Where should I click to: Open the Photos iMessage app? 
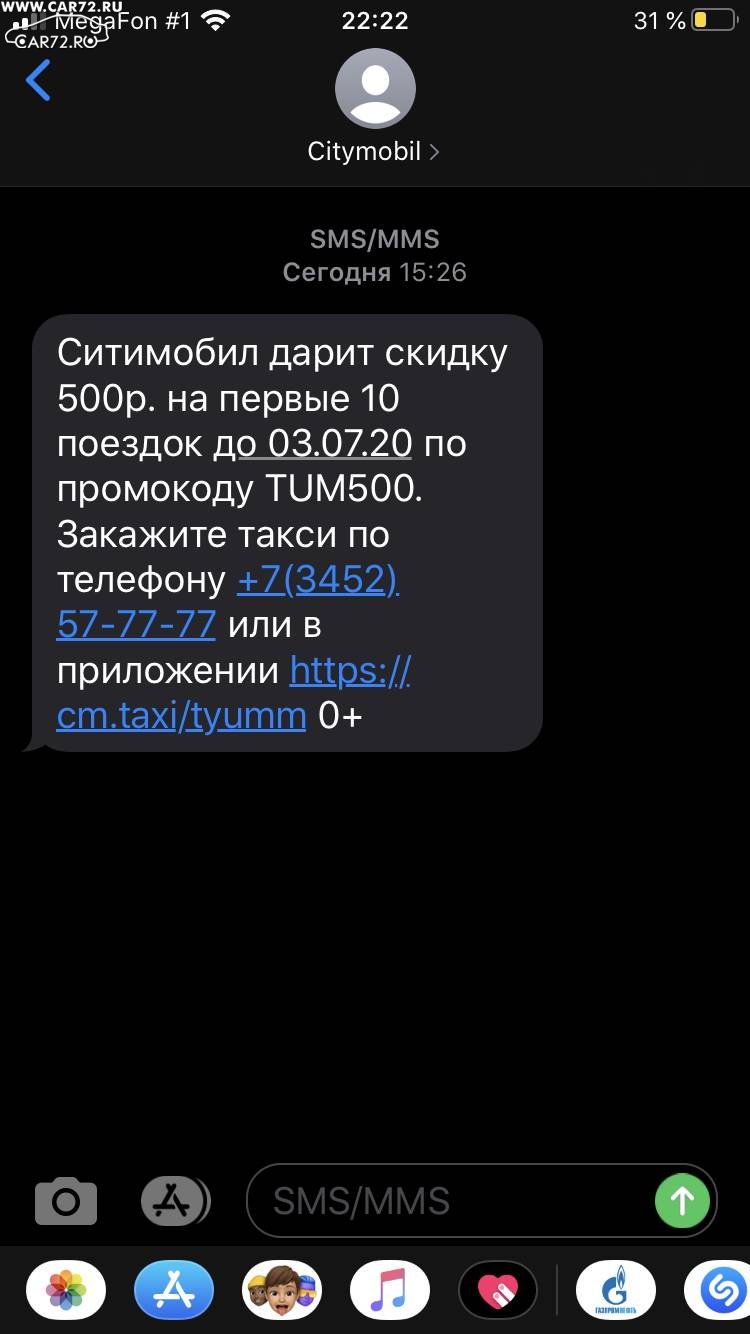pos(66,1291)
